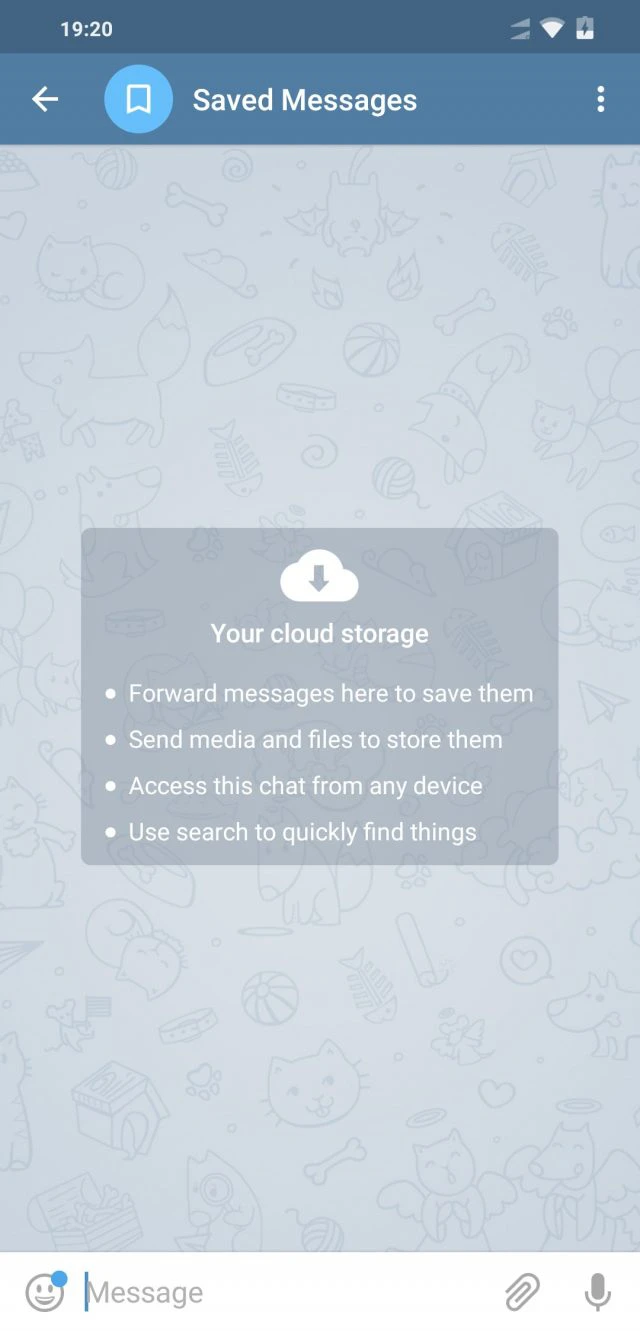
Task: Open the emoji picker
Action: coord(45,1292)
